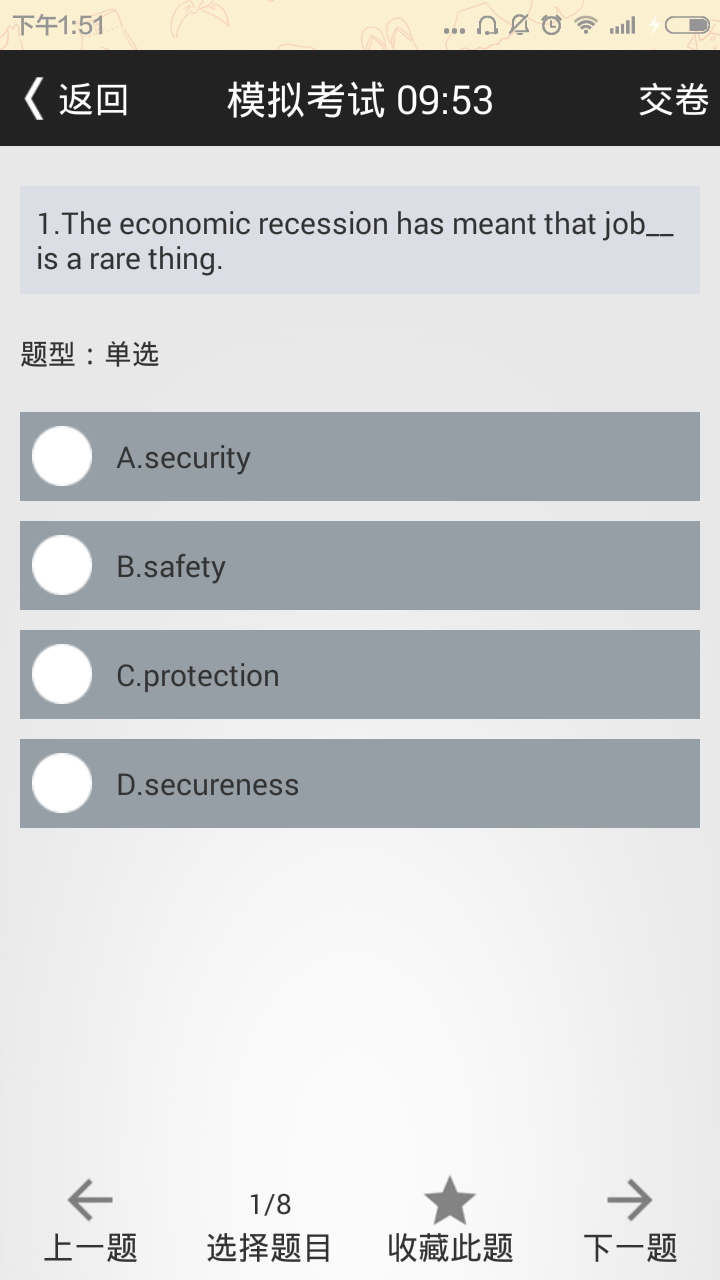Submit the exam with 交卷
720x1280 pixels.
(673, 100)
